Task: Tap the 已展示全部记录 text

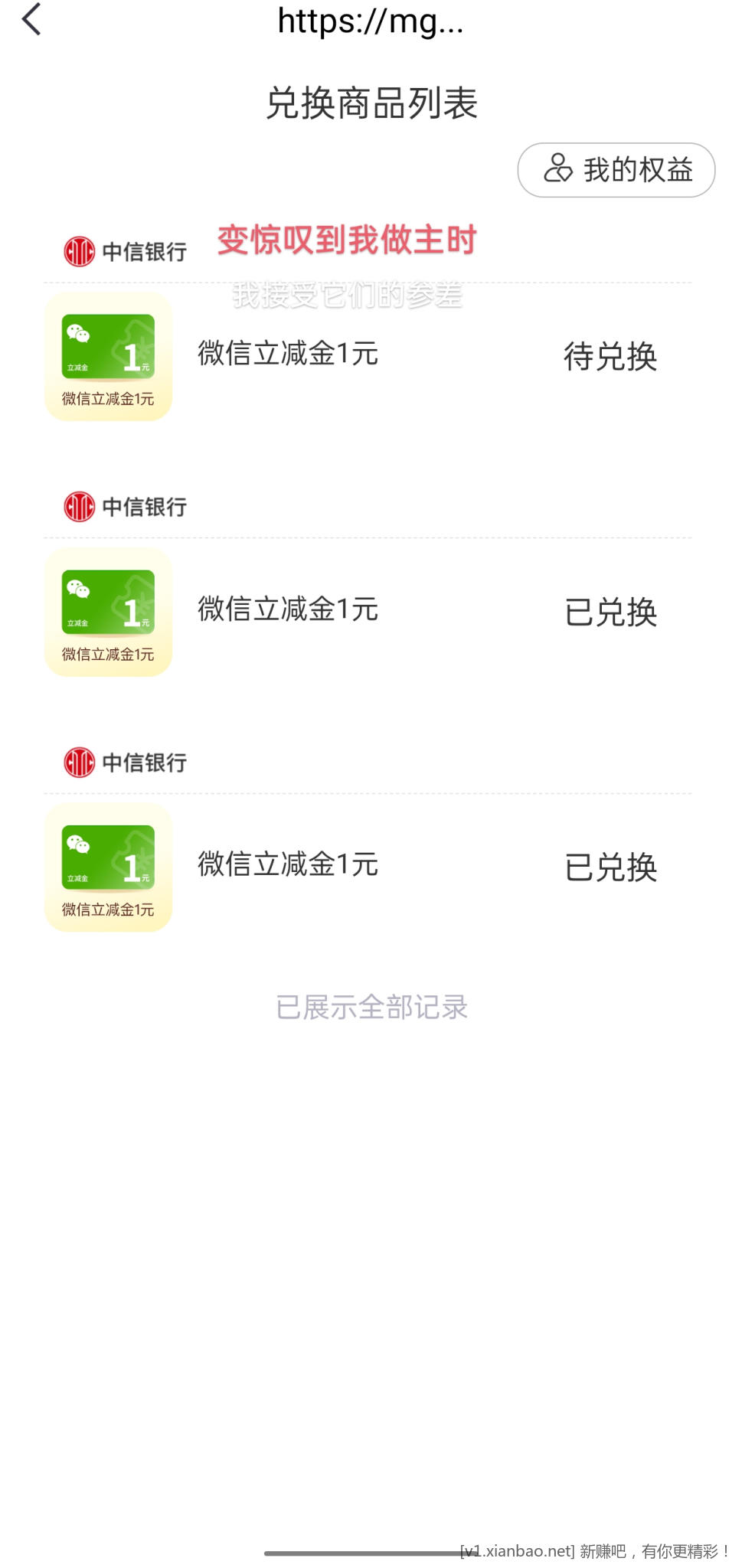Action: click(371, 1008)
